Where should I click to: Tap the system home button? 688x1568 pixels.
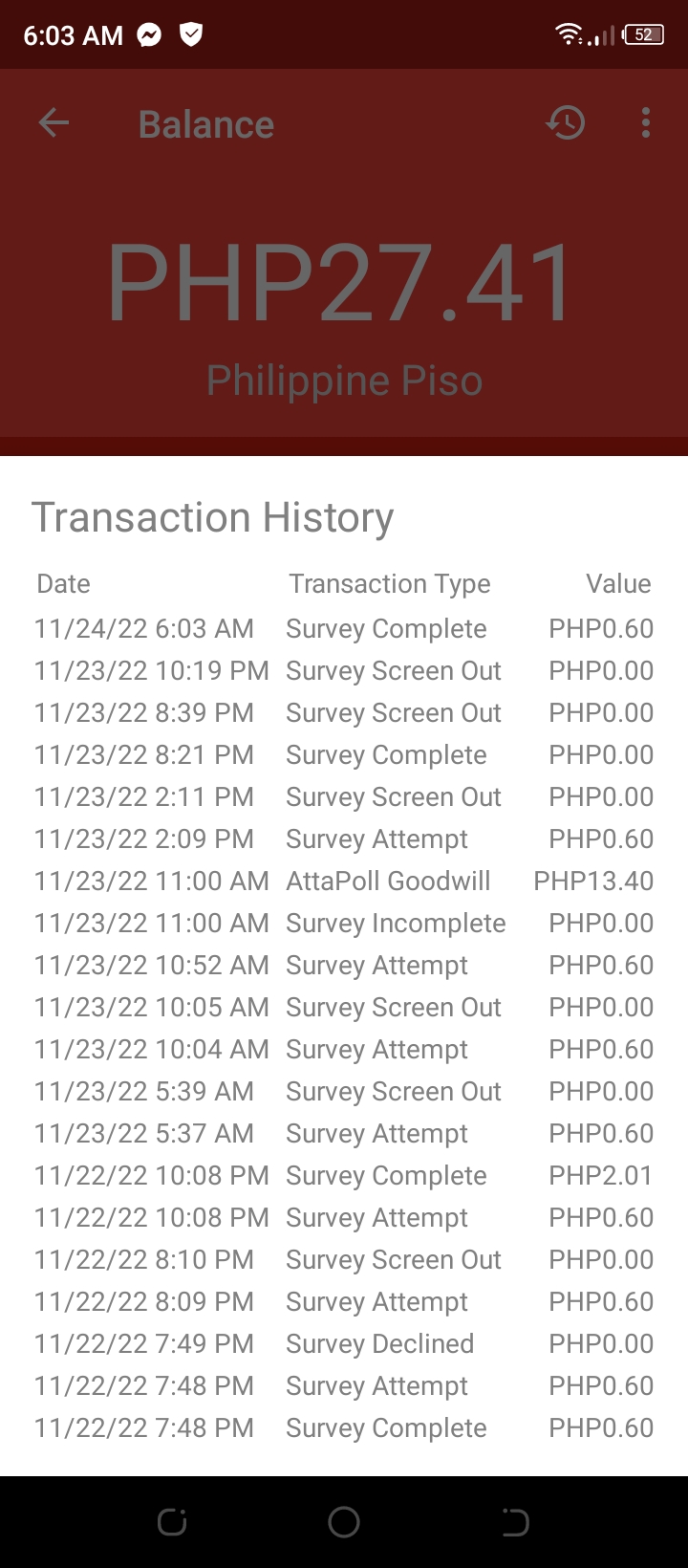(344, 1522)
